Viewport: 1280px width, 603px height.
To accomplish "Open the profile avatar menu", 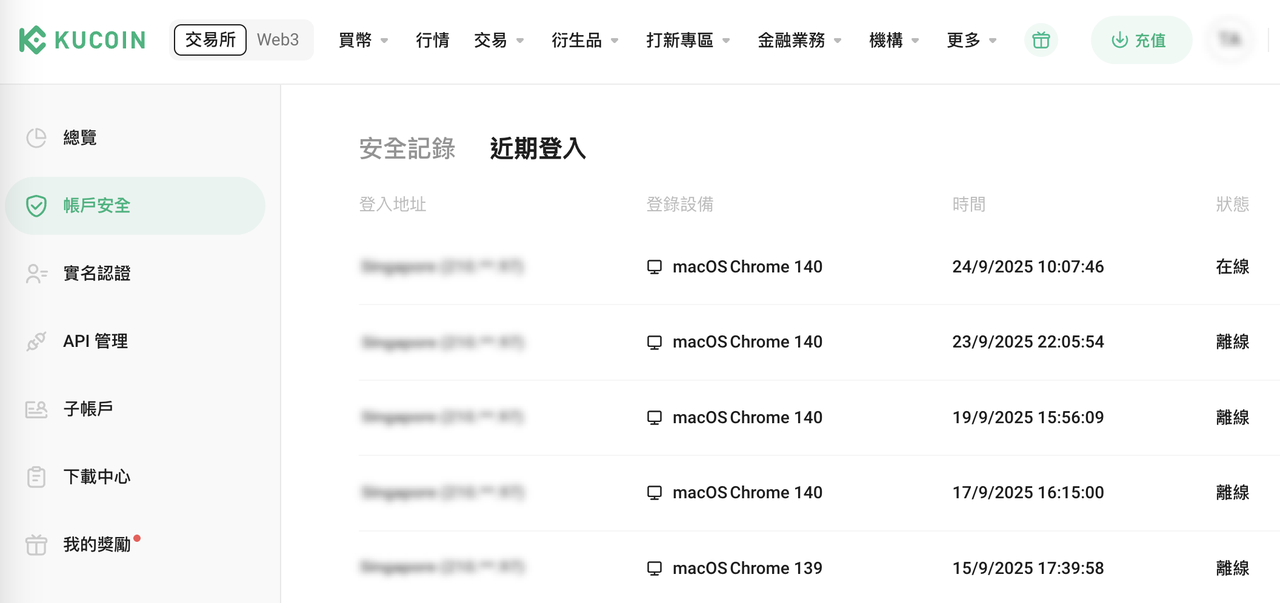I will (1229, 40).
